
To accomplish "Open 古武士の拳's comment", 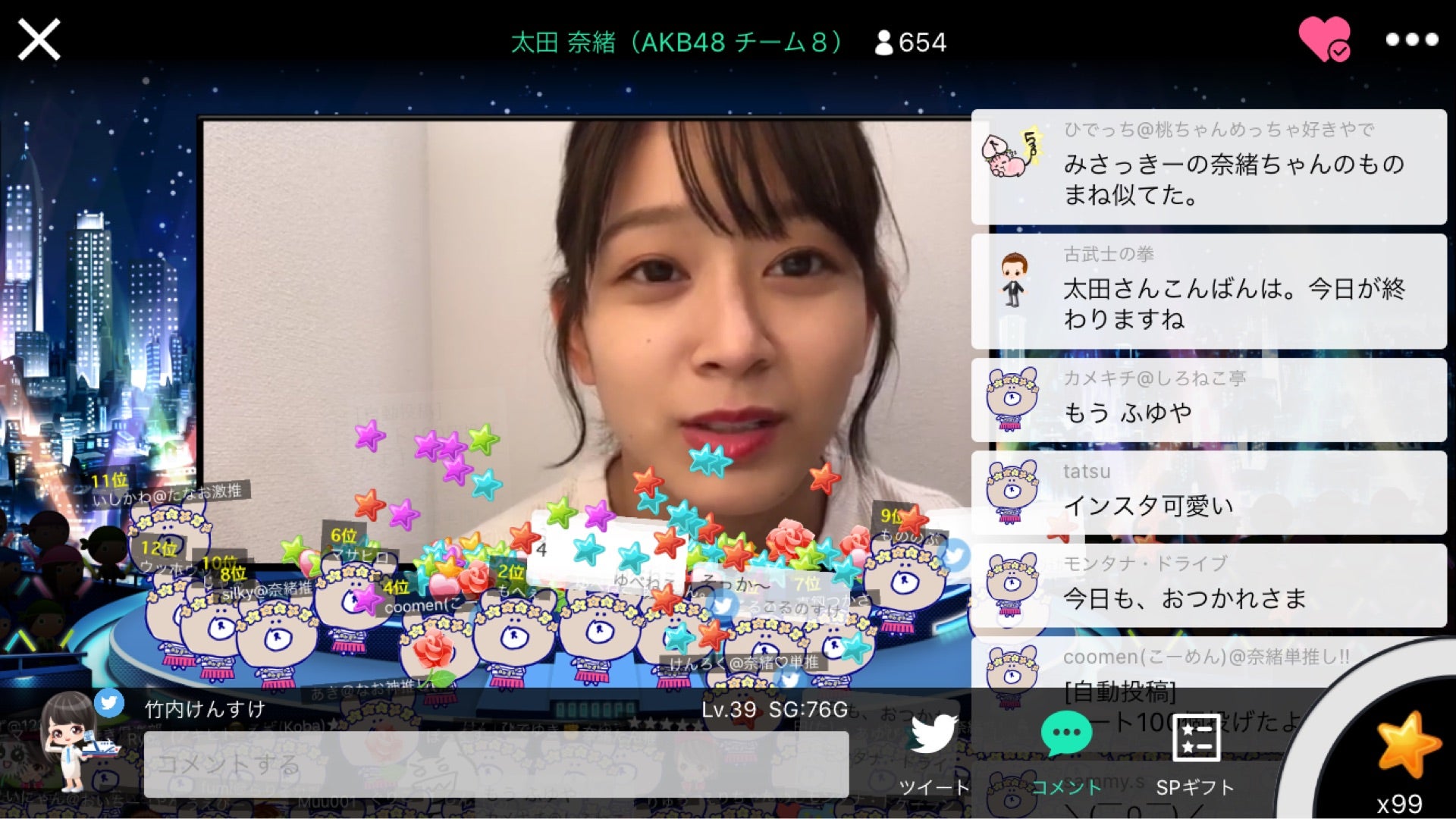I will pyautogui.click(x=1209, y=291).
